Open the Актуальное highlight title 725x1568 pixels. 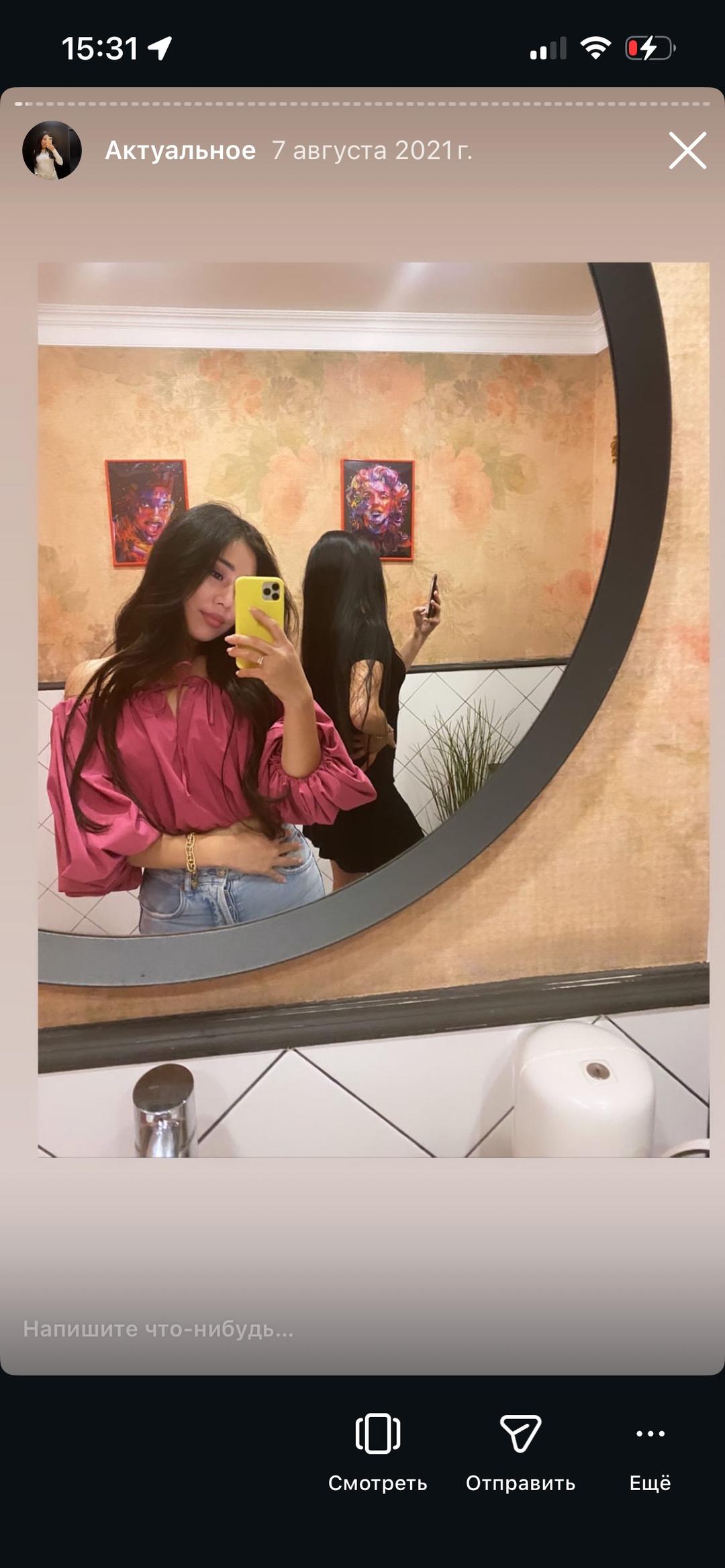(x=180, y=150)
